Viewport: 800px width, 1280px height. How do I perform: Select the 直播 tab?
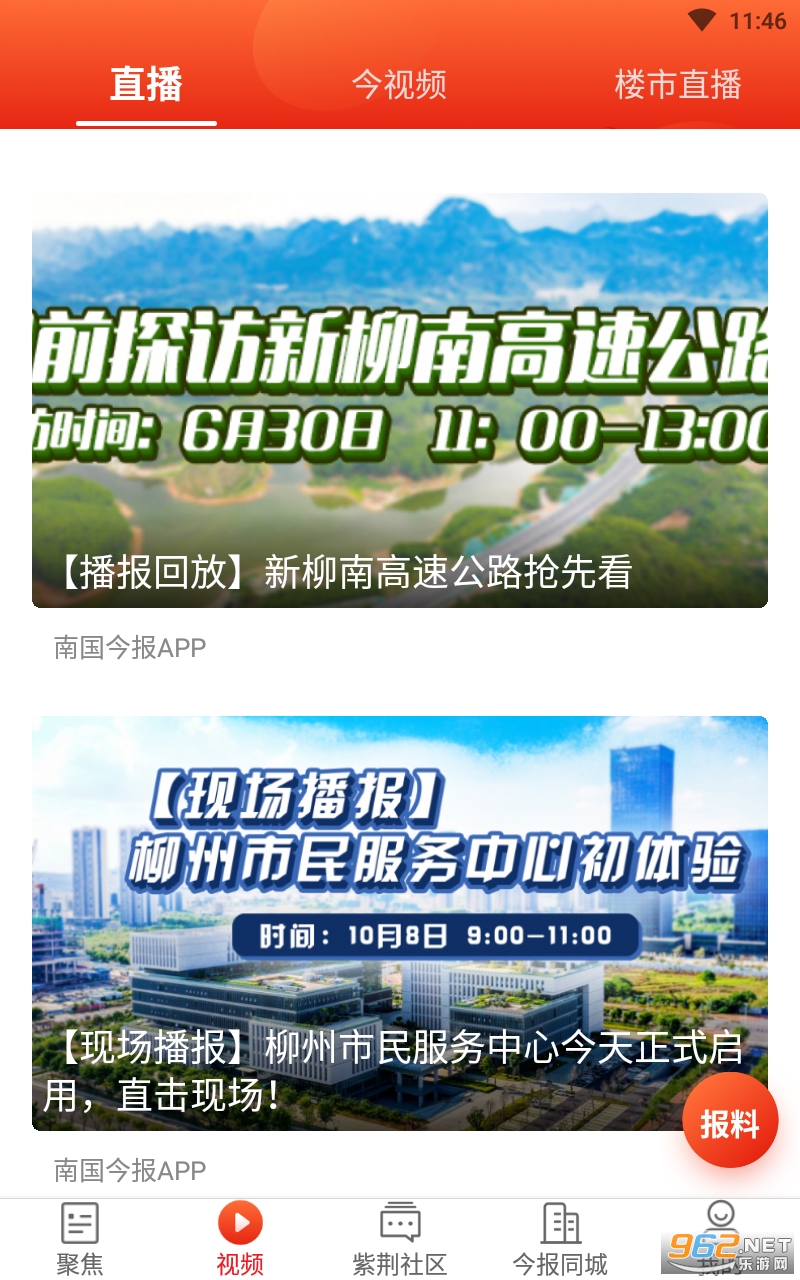tap(146, 85)
